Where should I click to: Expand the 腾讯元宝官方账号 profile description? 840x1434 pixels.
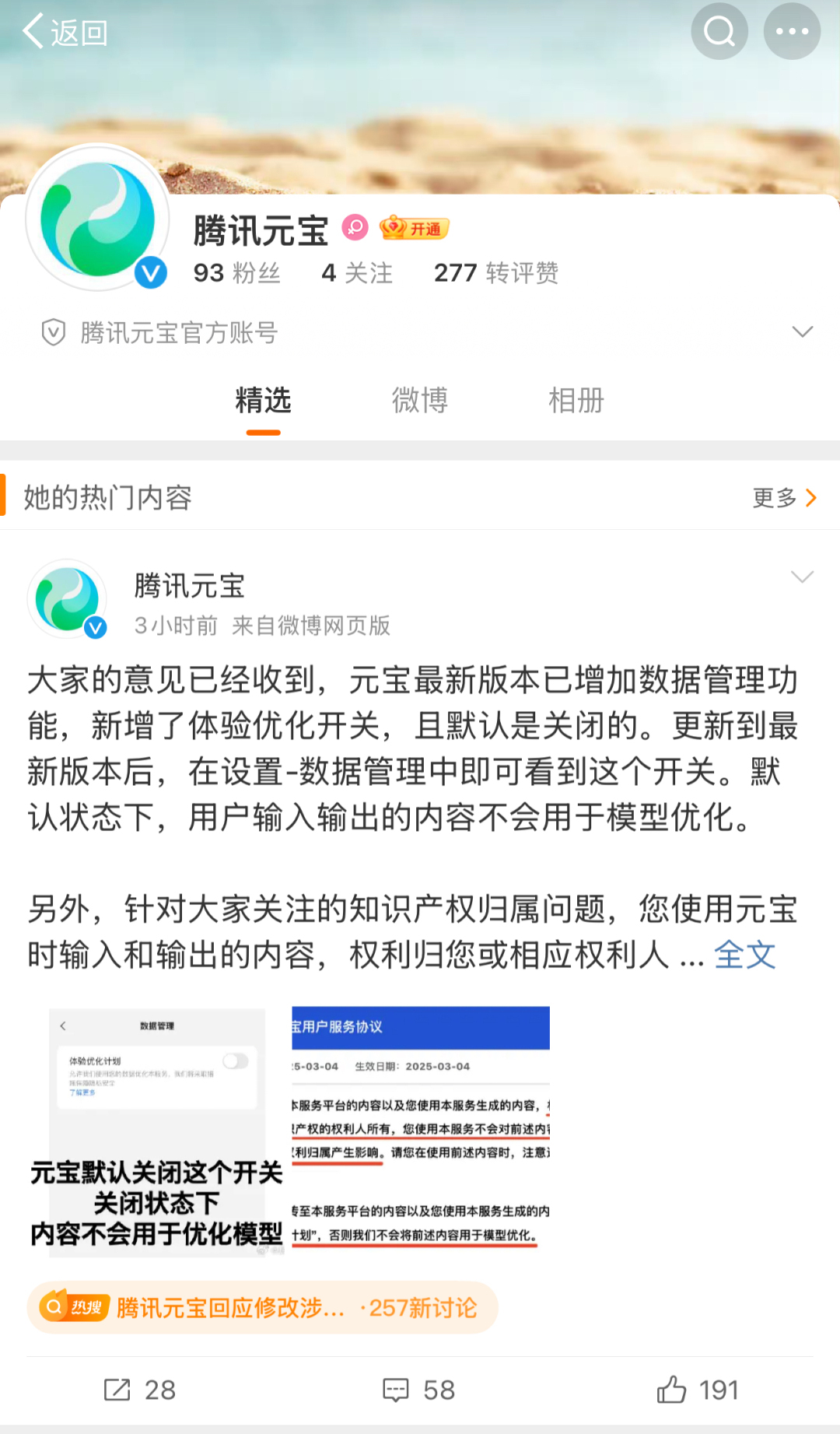pos(802,332)
